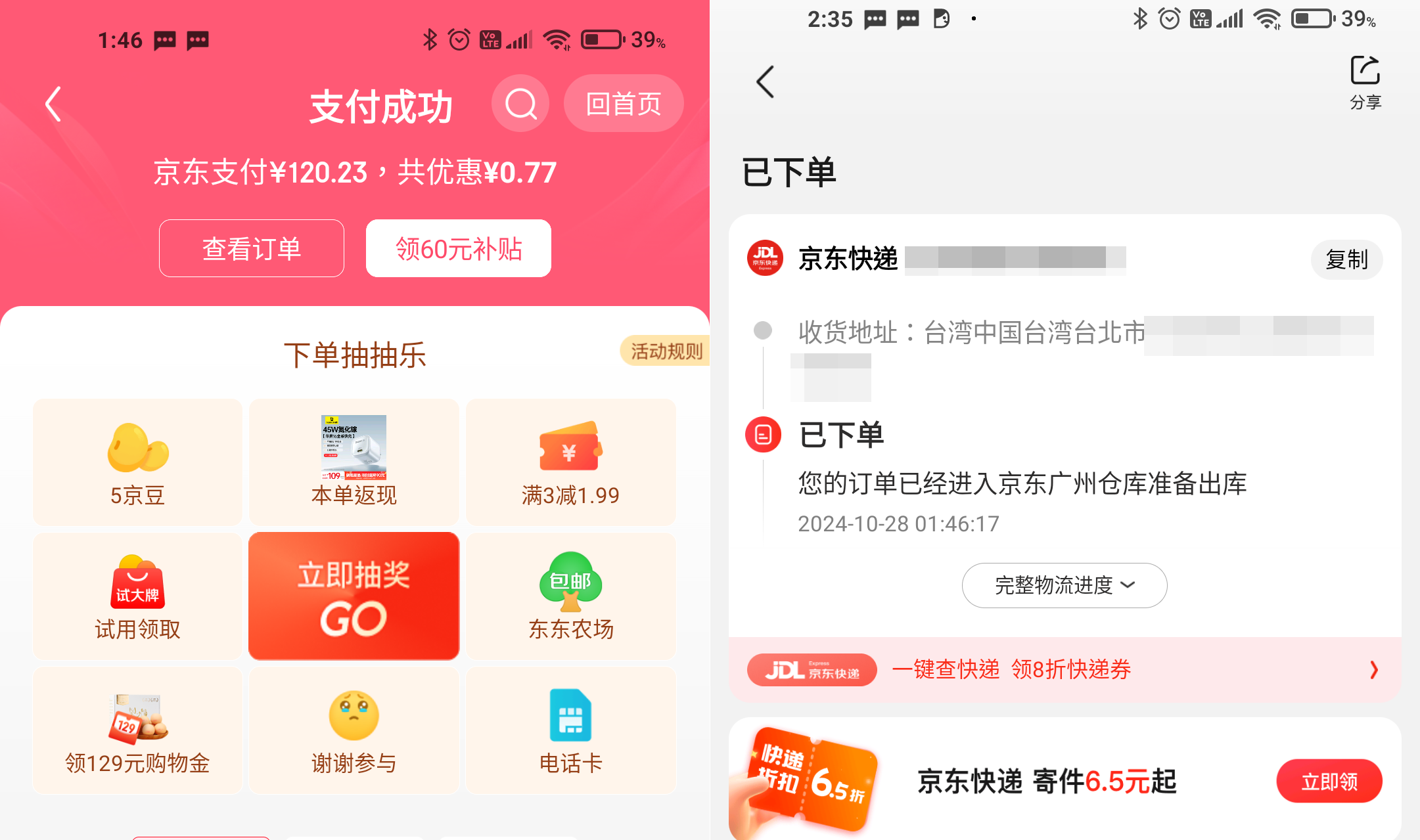This screenshot has height=840, width=1420.
Task: Open search on the 支付成功 page
Action: [520, 104]
